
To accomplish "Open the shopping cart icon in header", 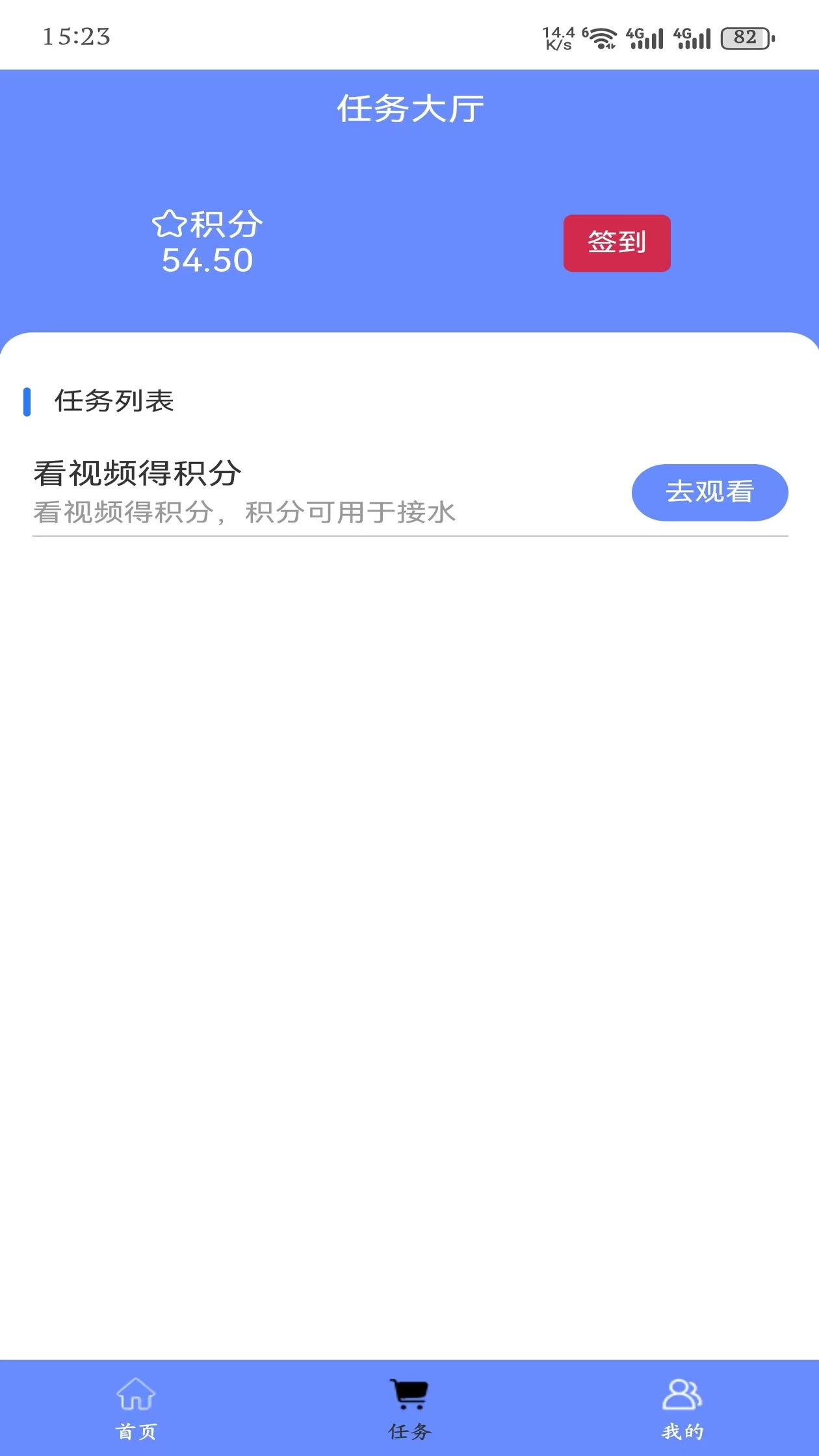I will [x=409, y=195].
